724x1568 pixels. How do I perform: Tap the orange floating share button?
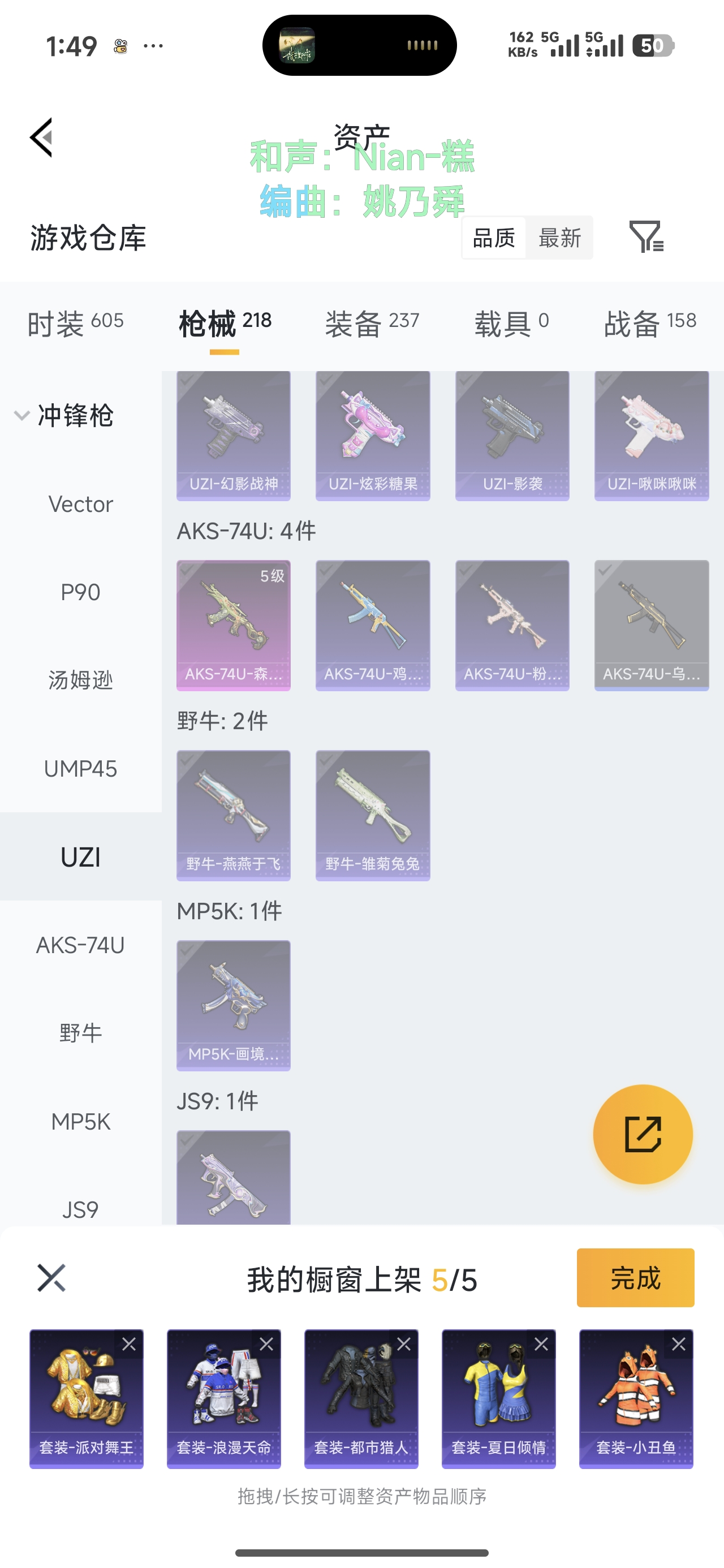(643, 1134)
